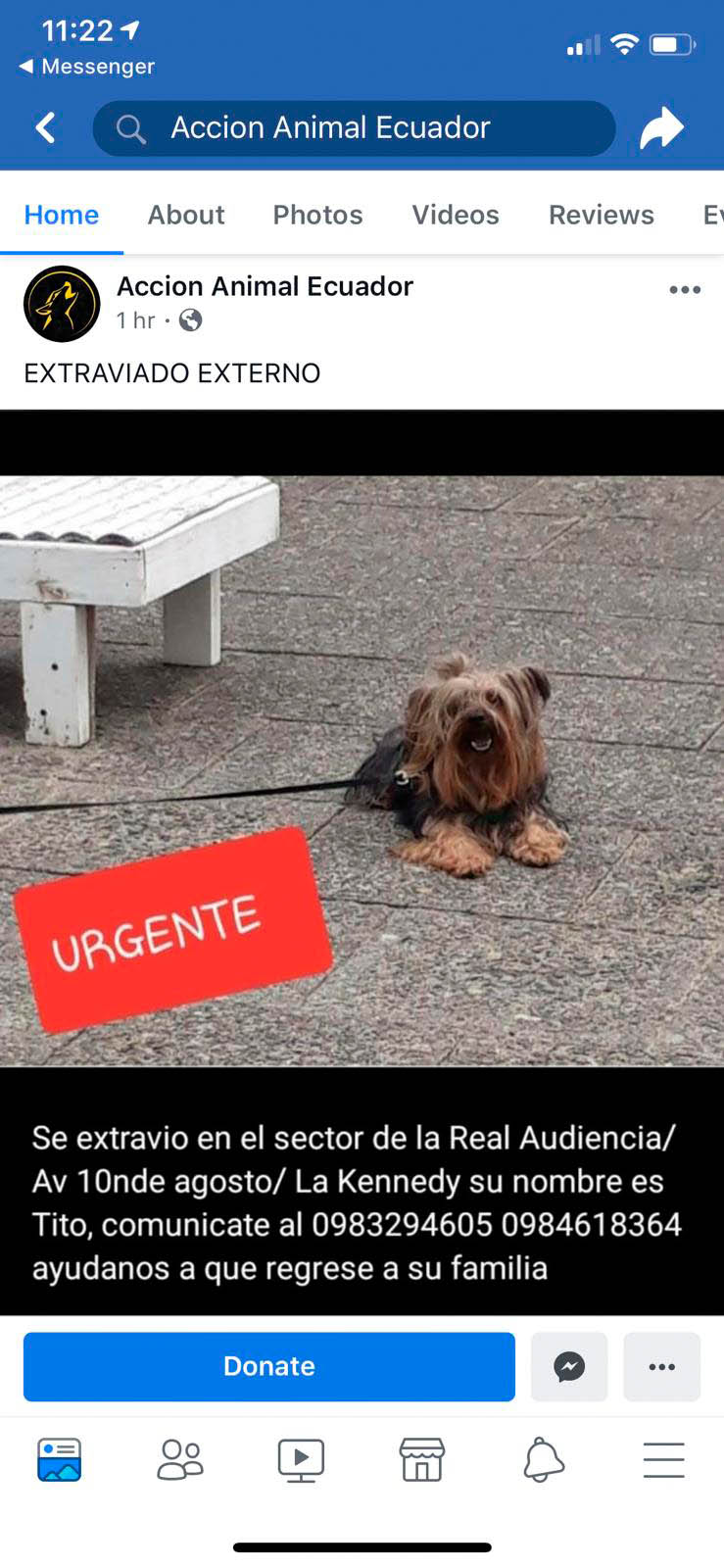Open post options via the three dots

pyautogui.click(x=685, y=289)
